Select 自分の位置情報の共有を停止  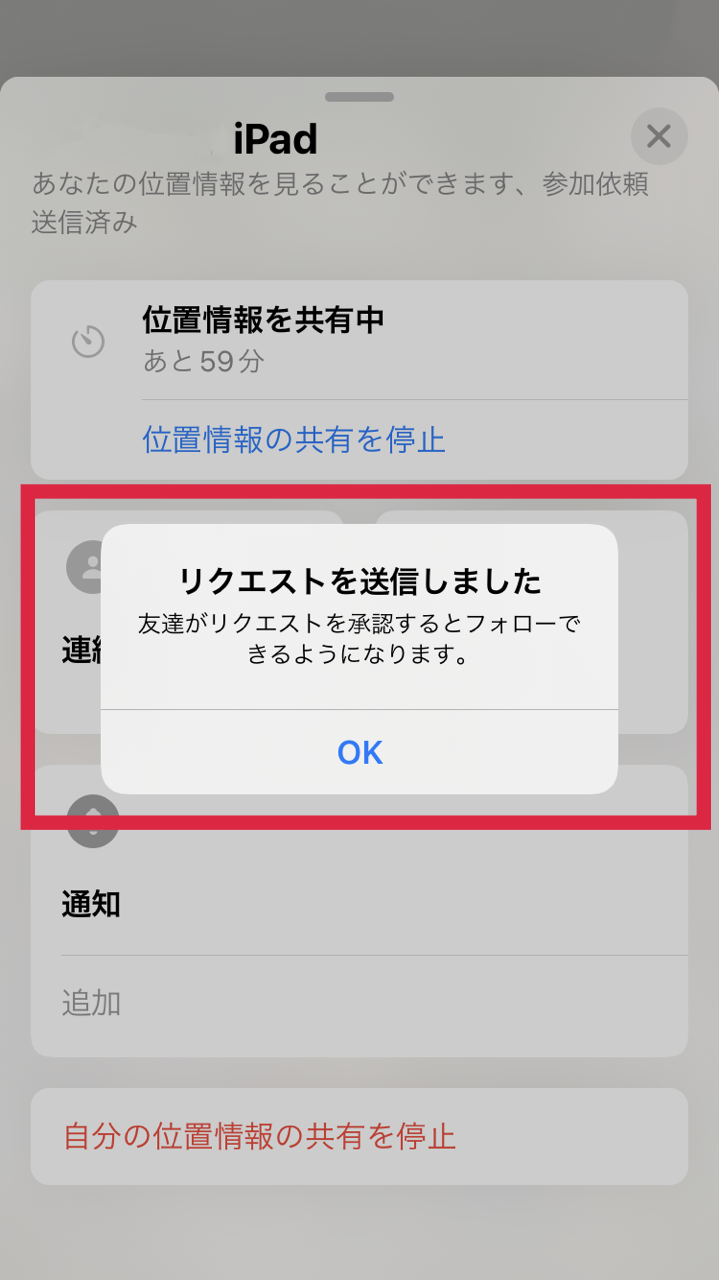259,1136
